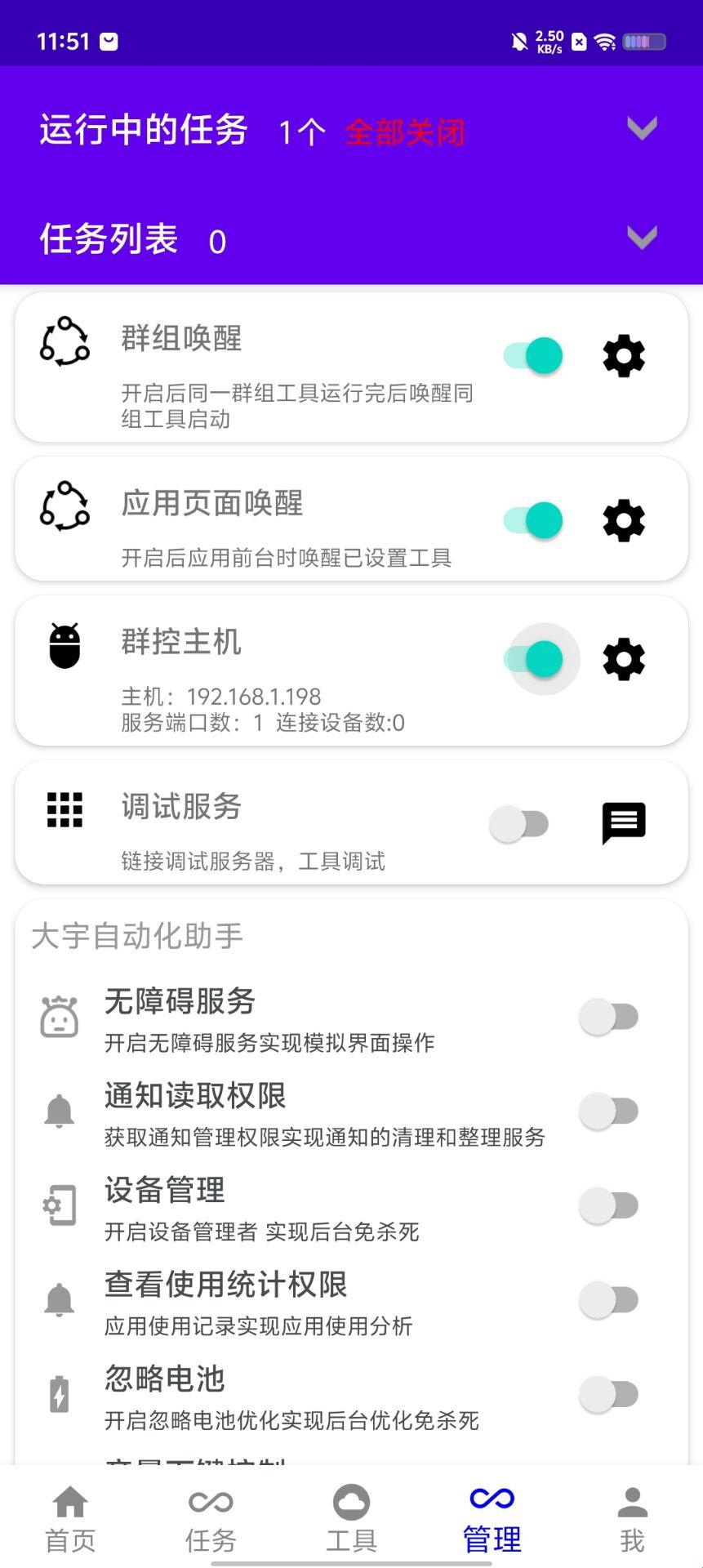
Task: Open the 工具 tab
Action: [351, 1518]
